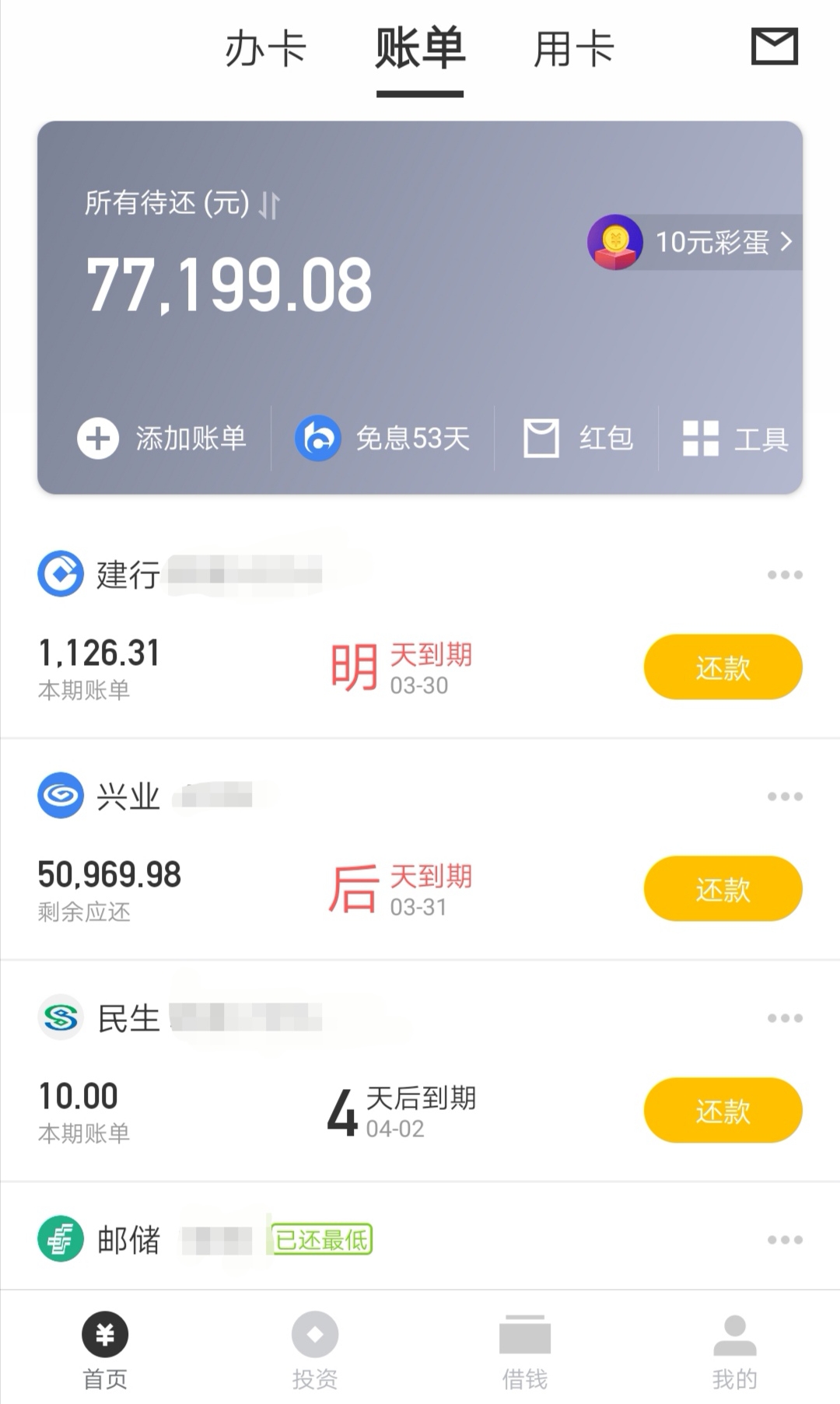Image resolution: width=840 pixels, height=1404 pixels.
Task: Select 首页 in bottom navigation
Action: (105, 1351)
